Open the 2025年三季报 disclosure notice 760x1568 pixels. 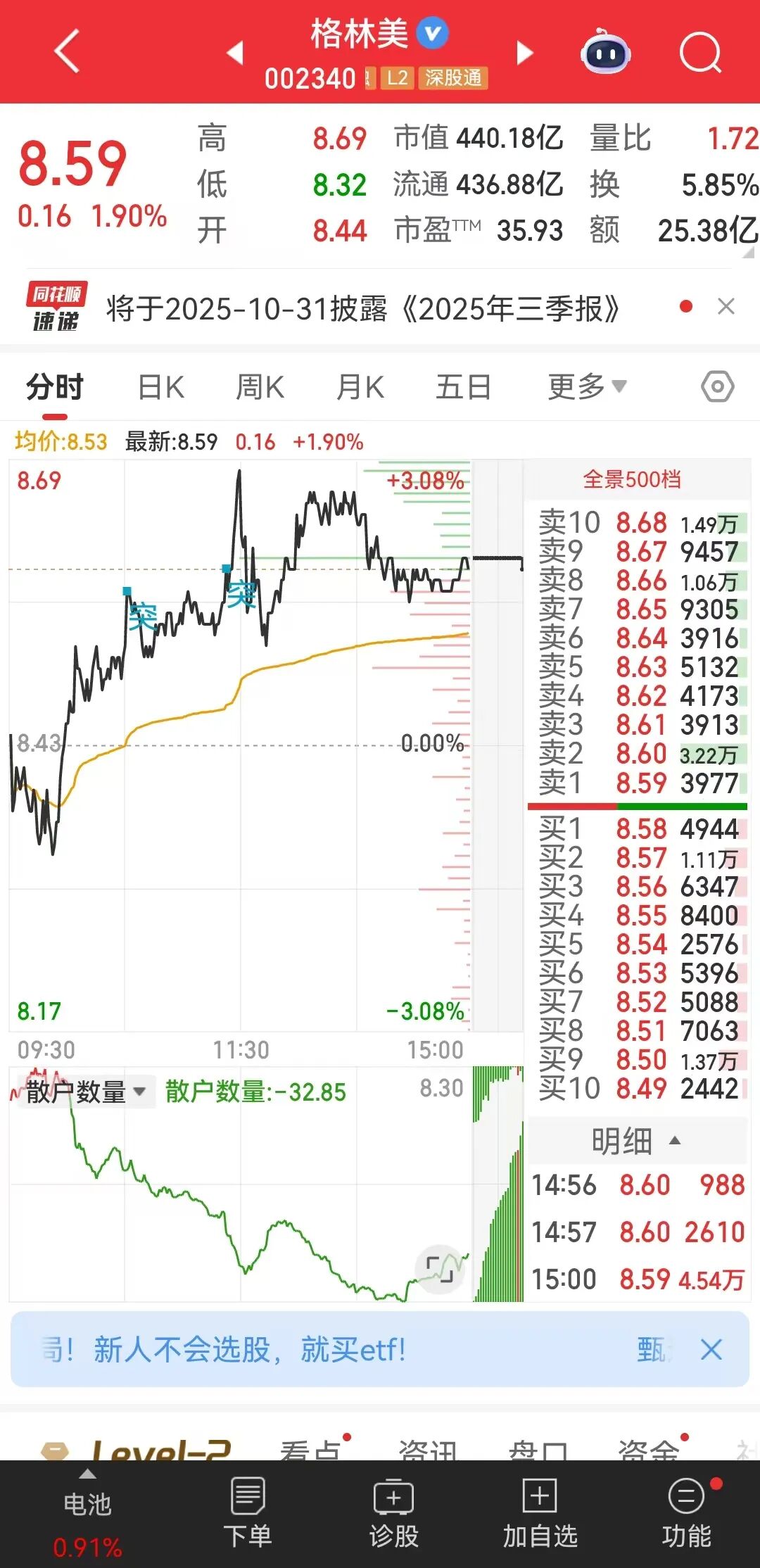(362, 308)
